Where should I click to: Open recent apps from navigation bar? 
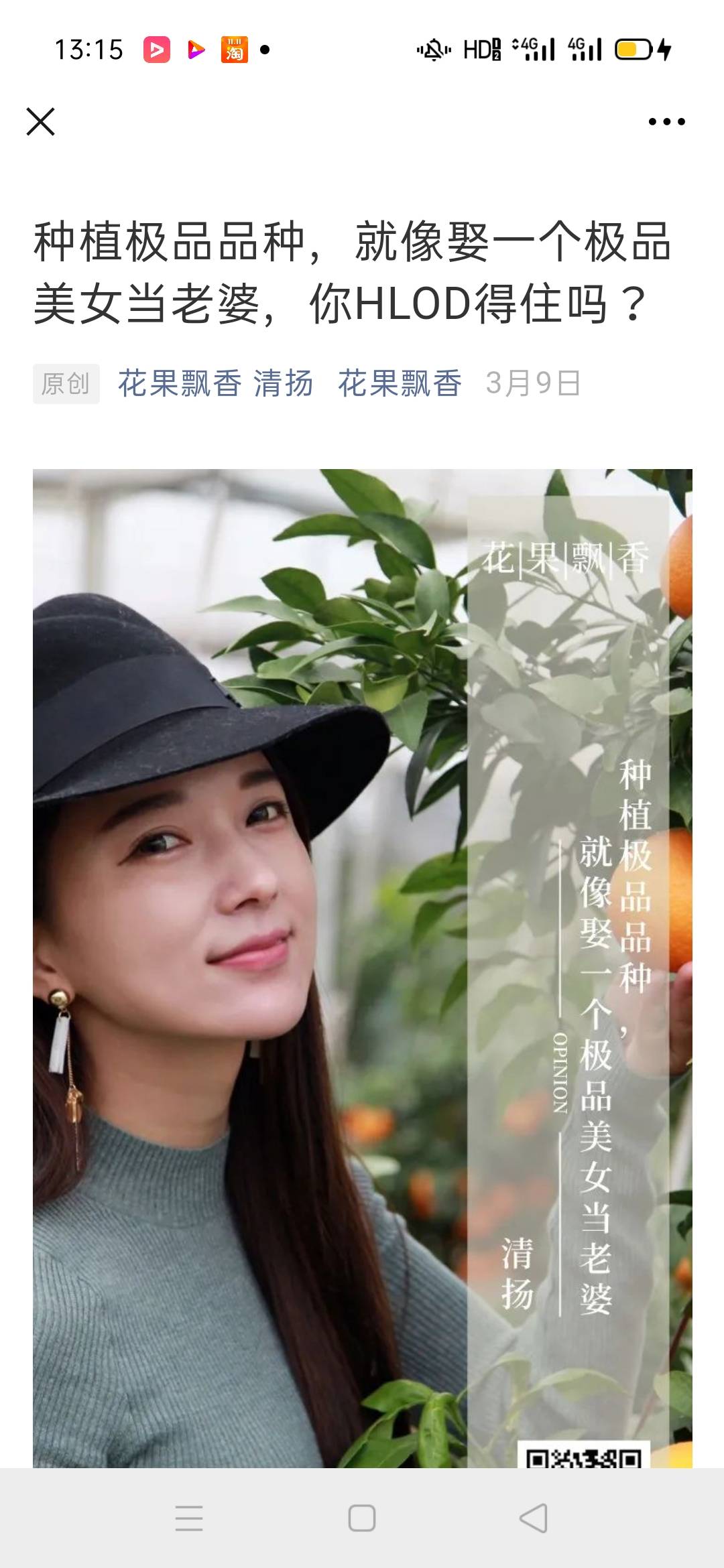[189, 1518]
